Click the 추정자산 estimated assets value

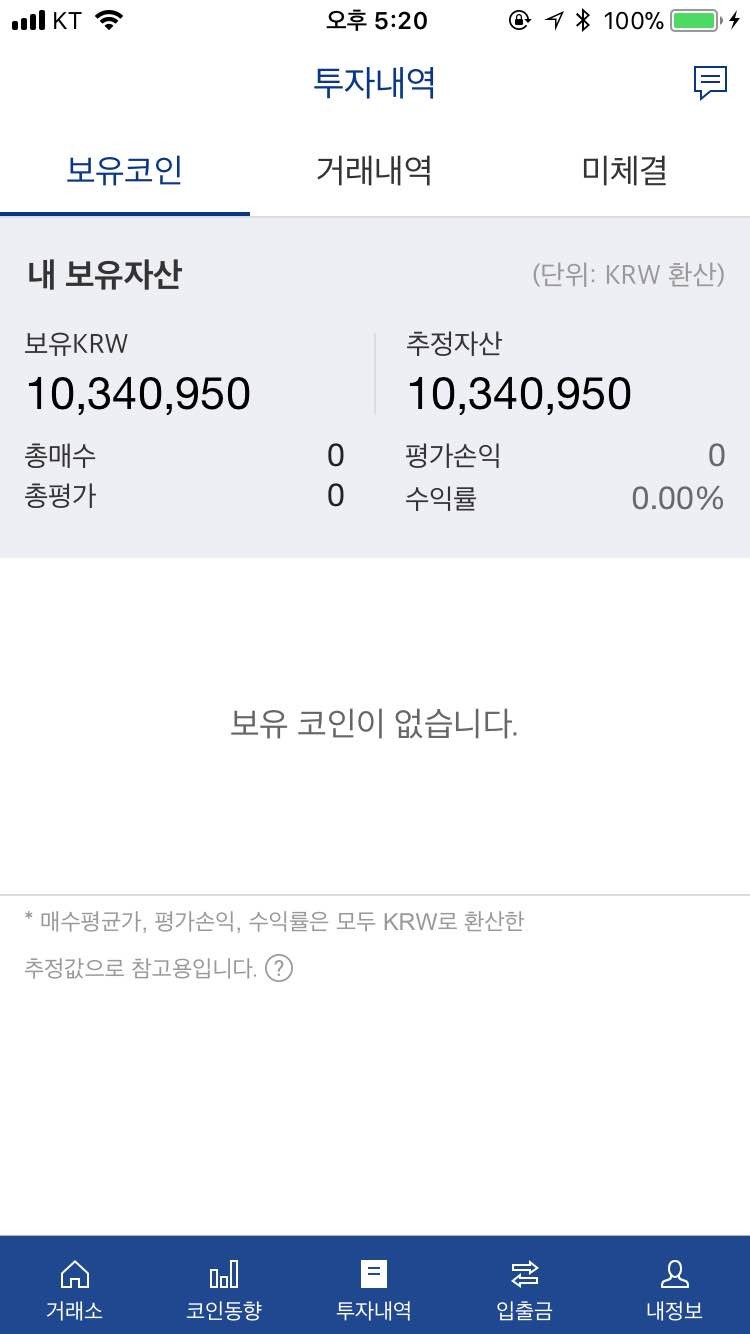click(x=518, y=392)
